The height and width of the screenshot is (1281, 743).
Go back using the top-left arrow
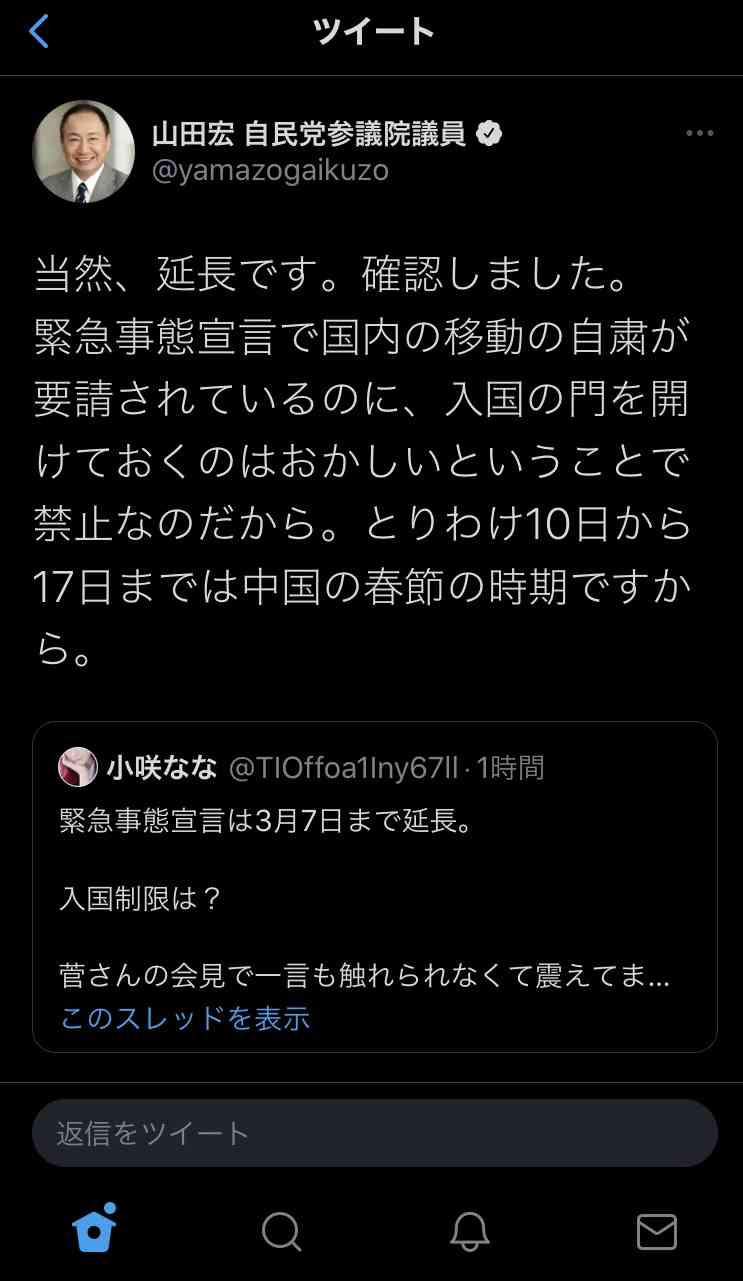[x=39, y=32]
